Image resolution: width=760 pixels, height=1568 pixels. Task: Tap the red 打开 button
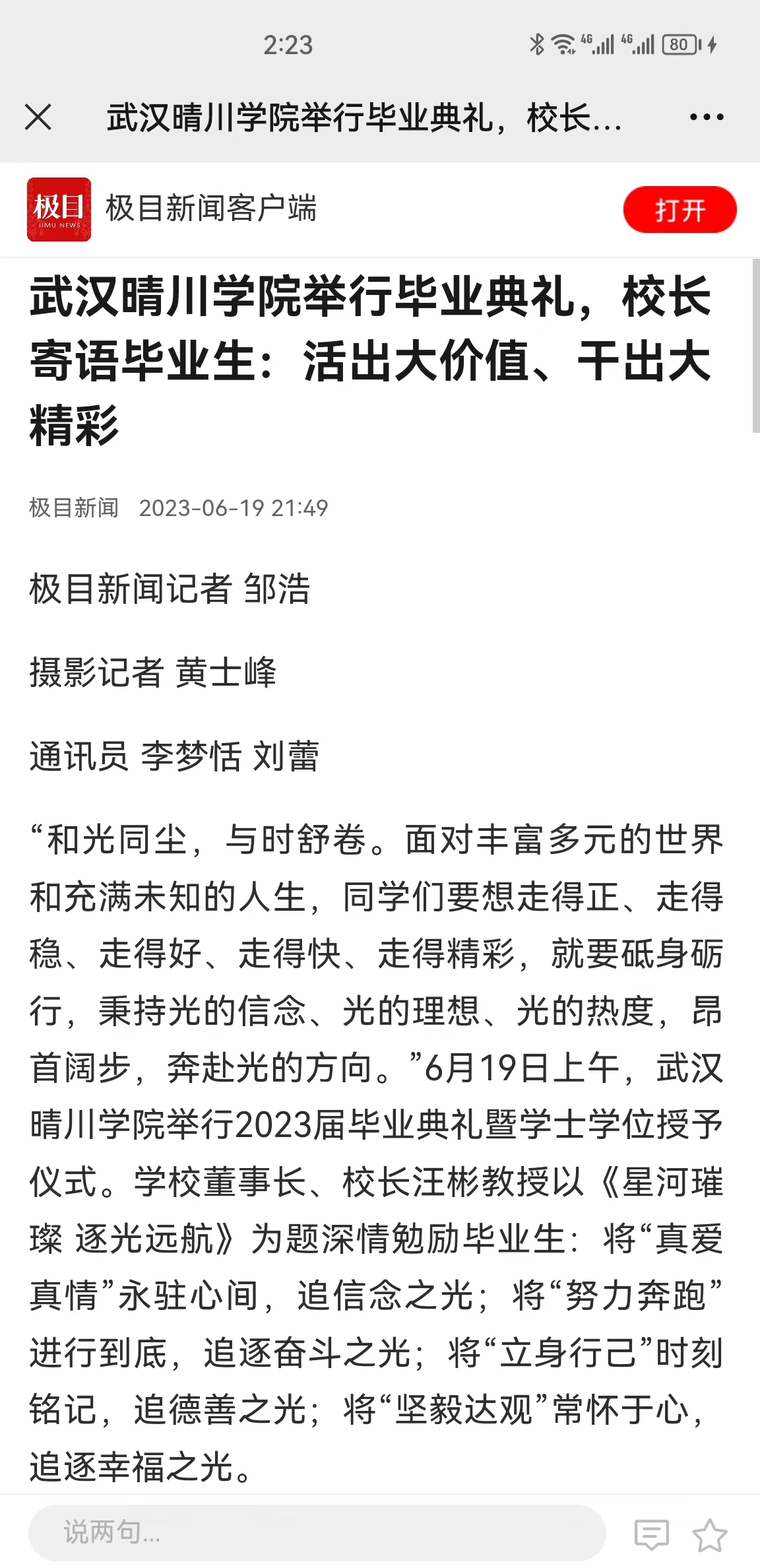coord(680,210)
